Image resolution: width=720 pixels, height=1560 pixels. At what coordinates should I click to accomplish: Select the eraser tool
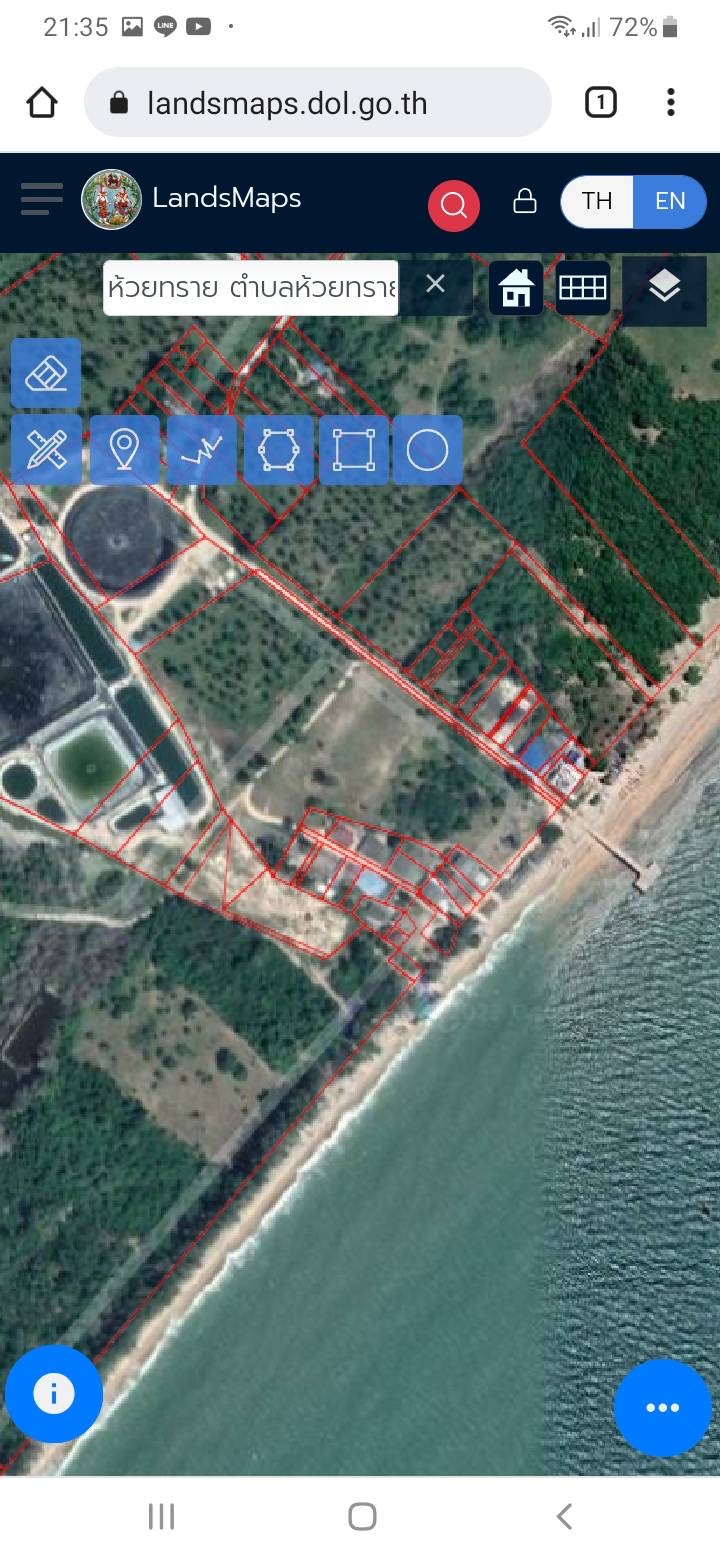click(46, 374)
